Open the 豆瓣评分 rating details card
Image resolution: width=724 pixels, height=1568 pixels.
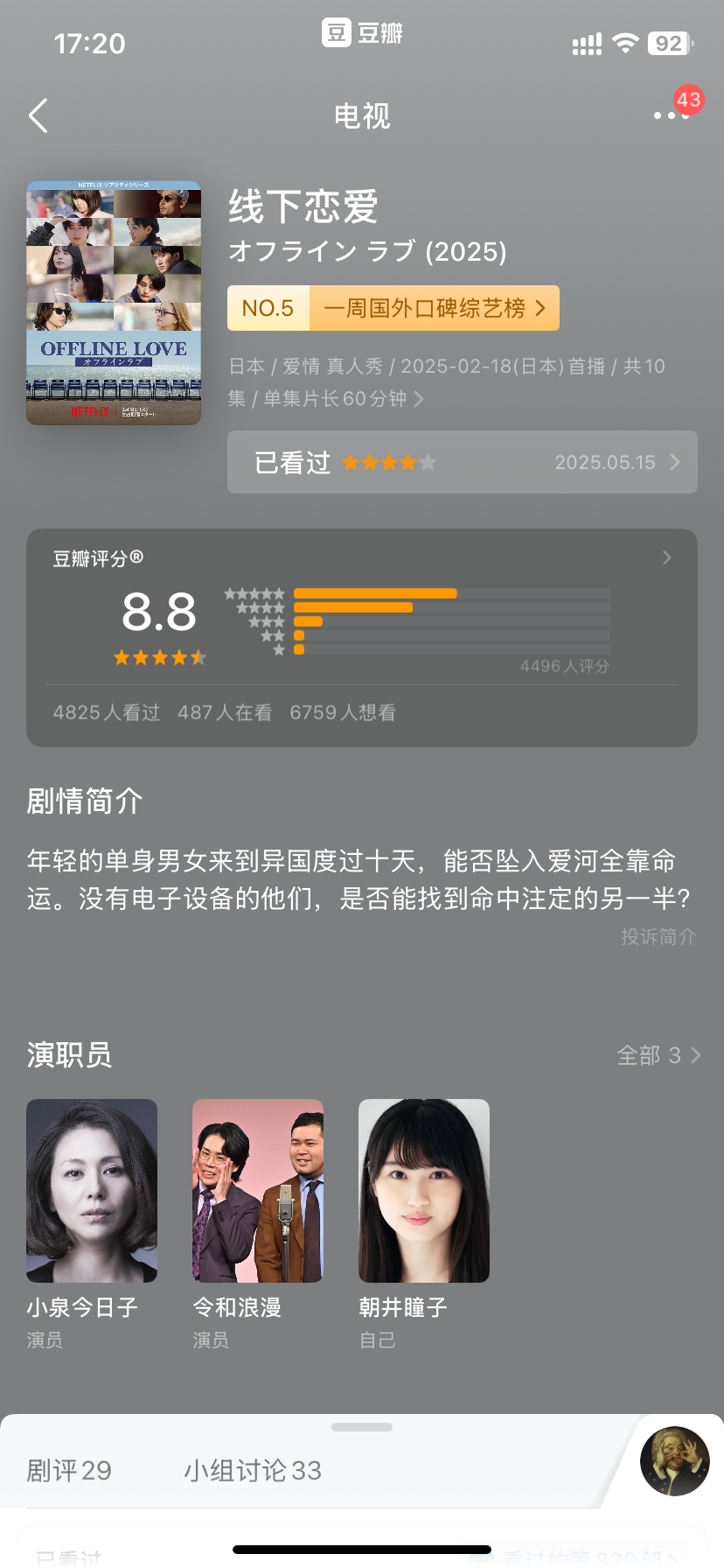point(362,637)
